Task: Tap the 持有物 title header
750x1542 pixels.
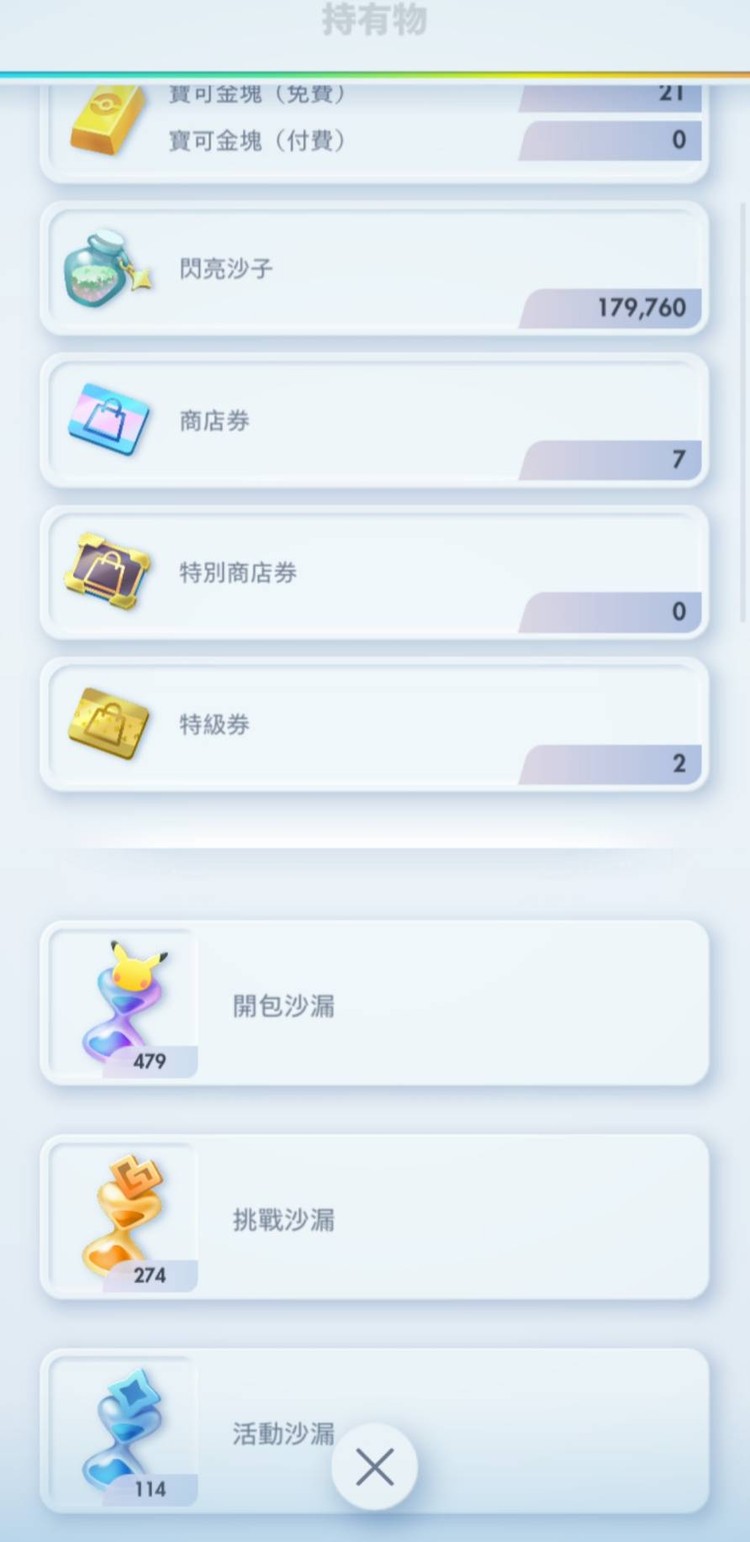Action: [x=375, y=22]
